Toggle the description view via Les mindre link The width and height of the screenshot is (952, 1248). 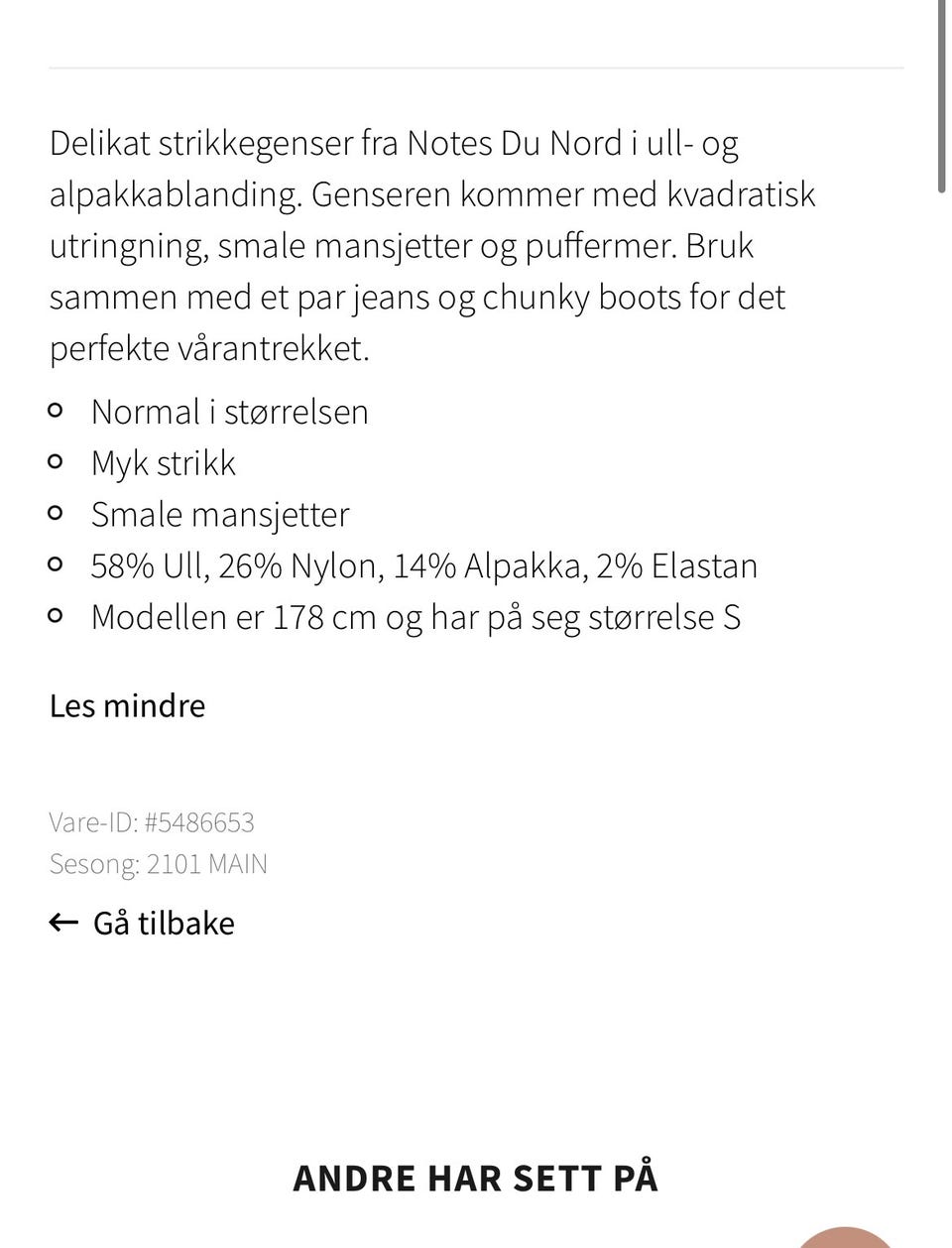click(x=127, y=705)
